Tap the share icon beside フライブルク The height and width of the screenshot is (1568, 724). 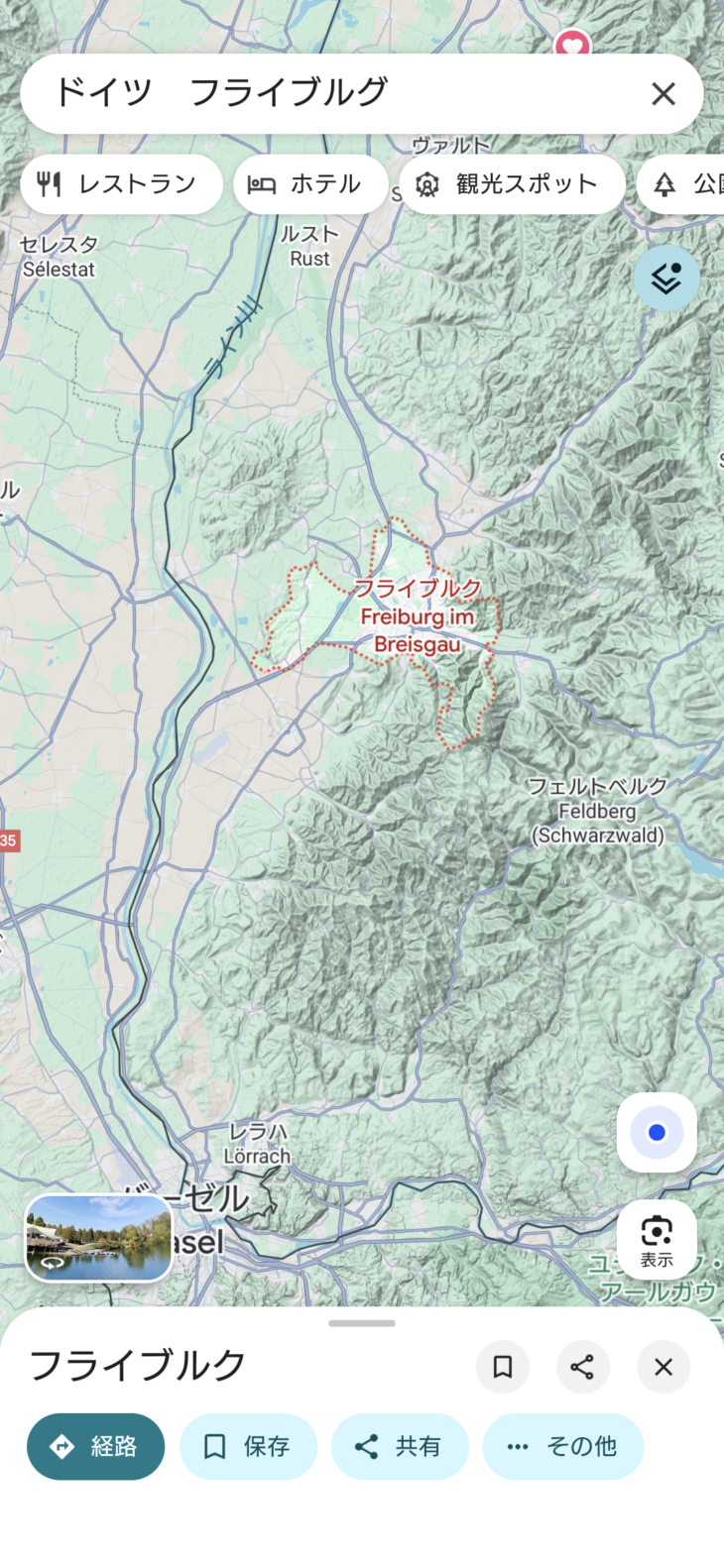pos(582,1367)
